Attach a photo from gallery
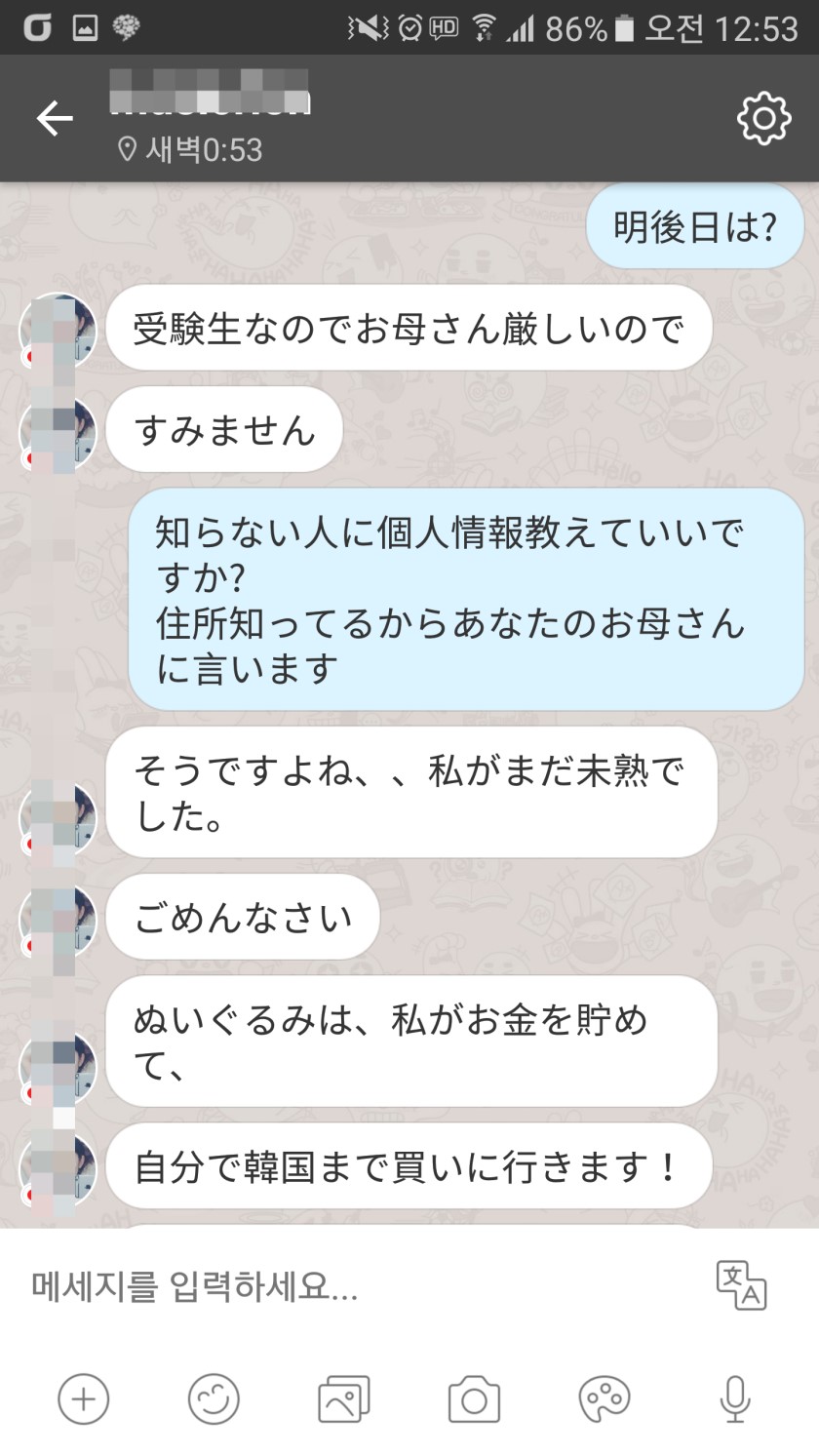This screenshot has height=1456, width=819. tap(344, 1399)
